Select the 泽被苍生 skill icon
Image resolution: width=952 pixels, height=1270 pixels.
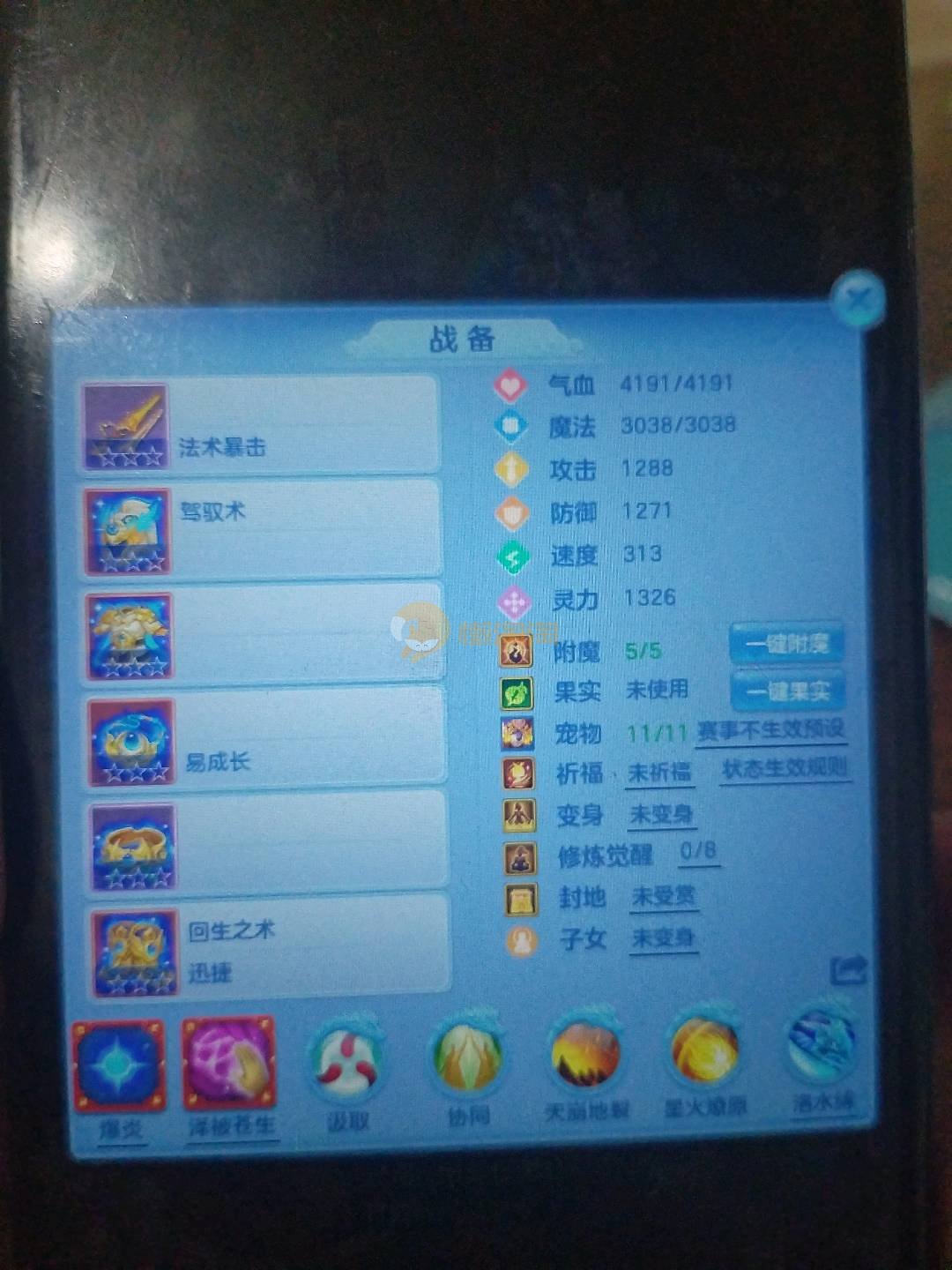coord(229,1065)
